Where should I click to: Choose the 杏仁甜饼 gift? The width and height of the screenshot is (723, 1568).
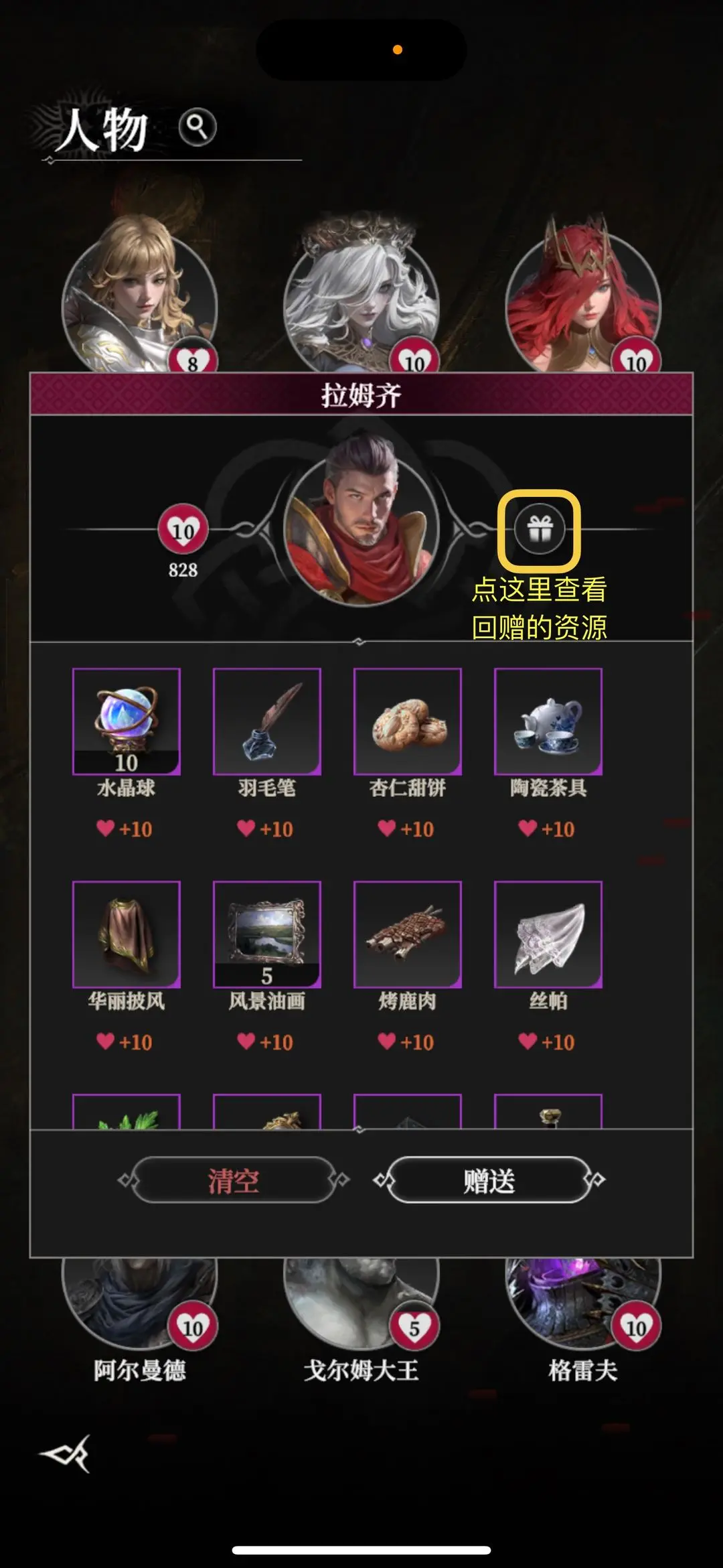click(x=407, y=721)
